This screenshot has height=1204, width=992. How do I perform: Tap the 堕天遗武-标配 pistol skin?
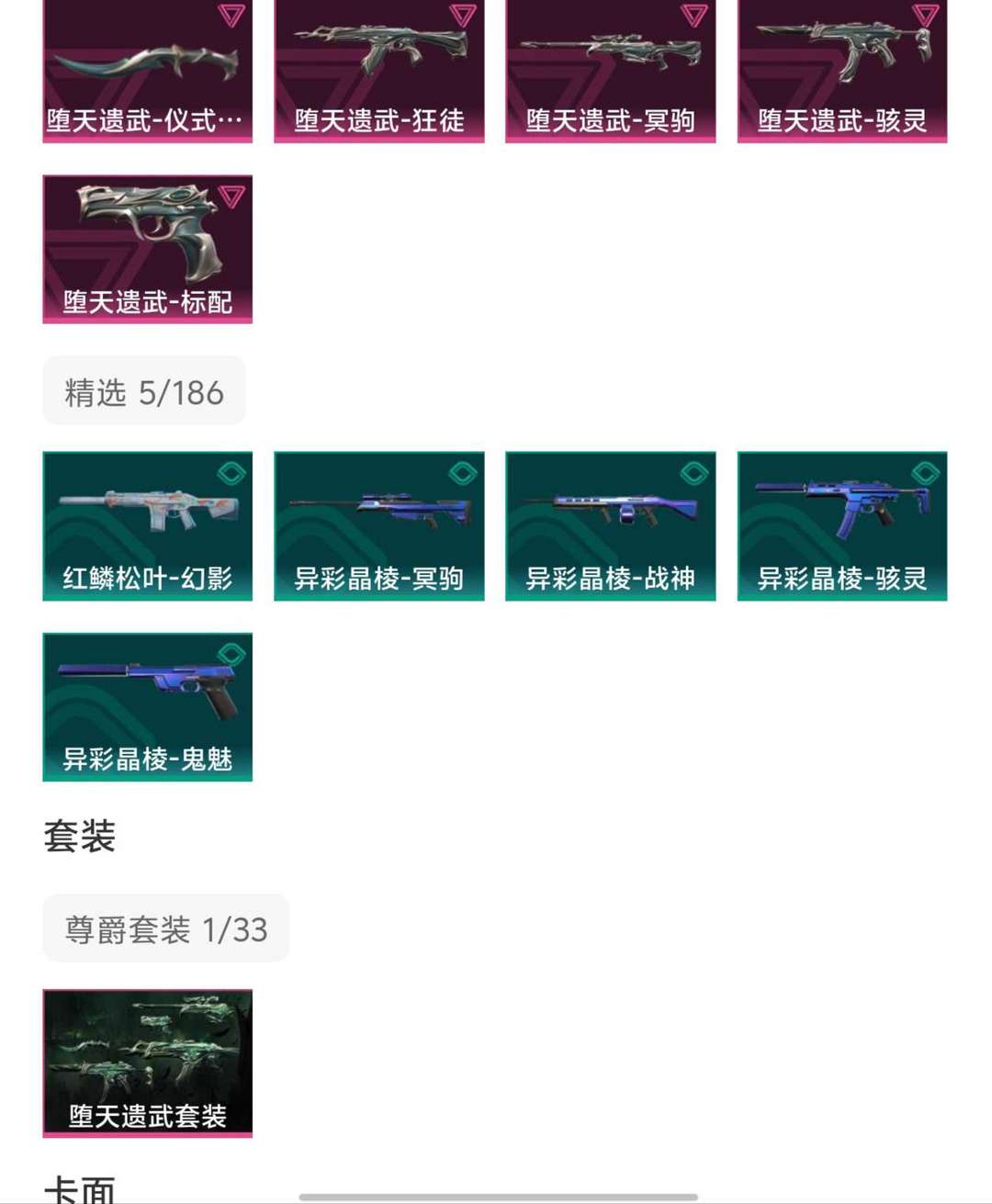(x=147, y=249)
